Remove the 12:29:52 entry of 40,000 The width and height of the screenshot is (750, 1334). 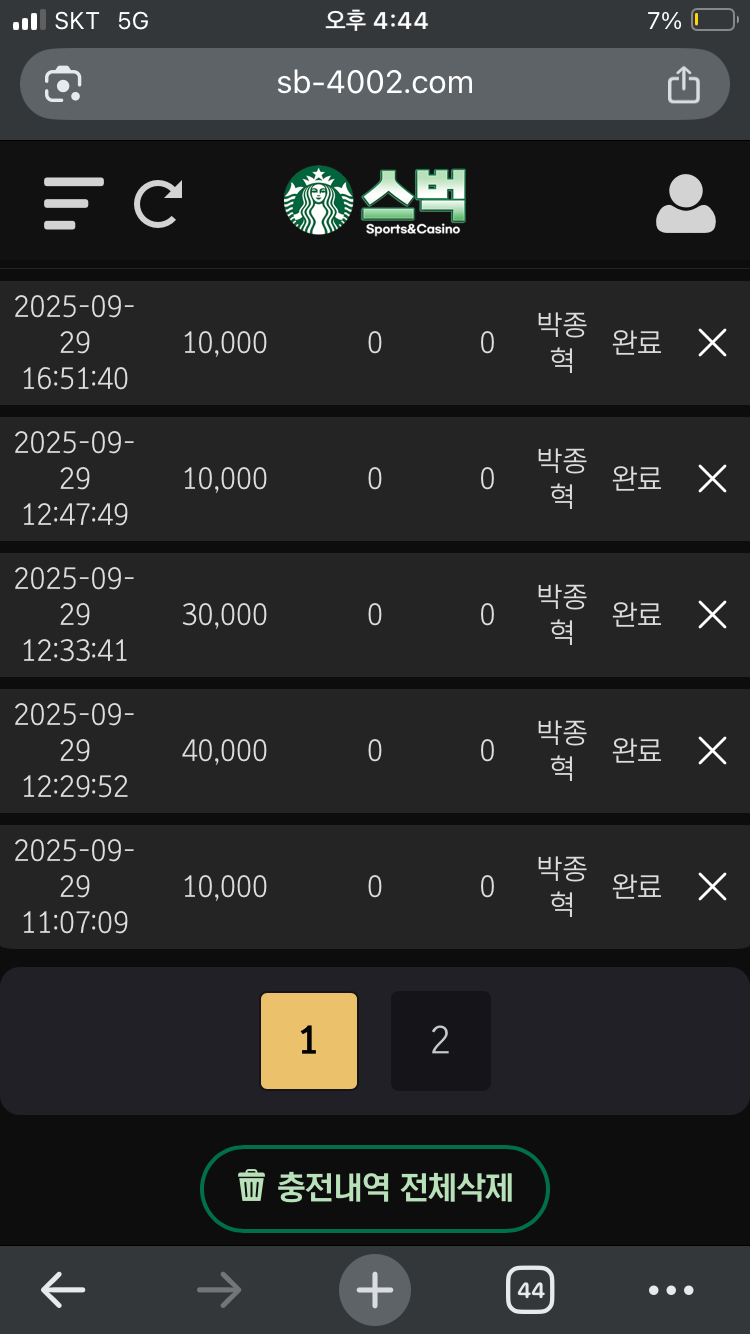[712, 750]
